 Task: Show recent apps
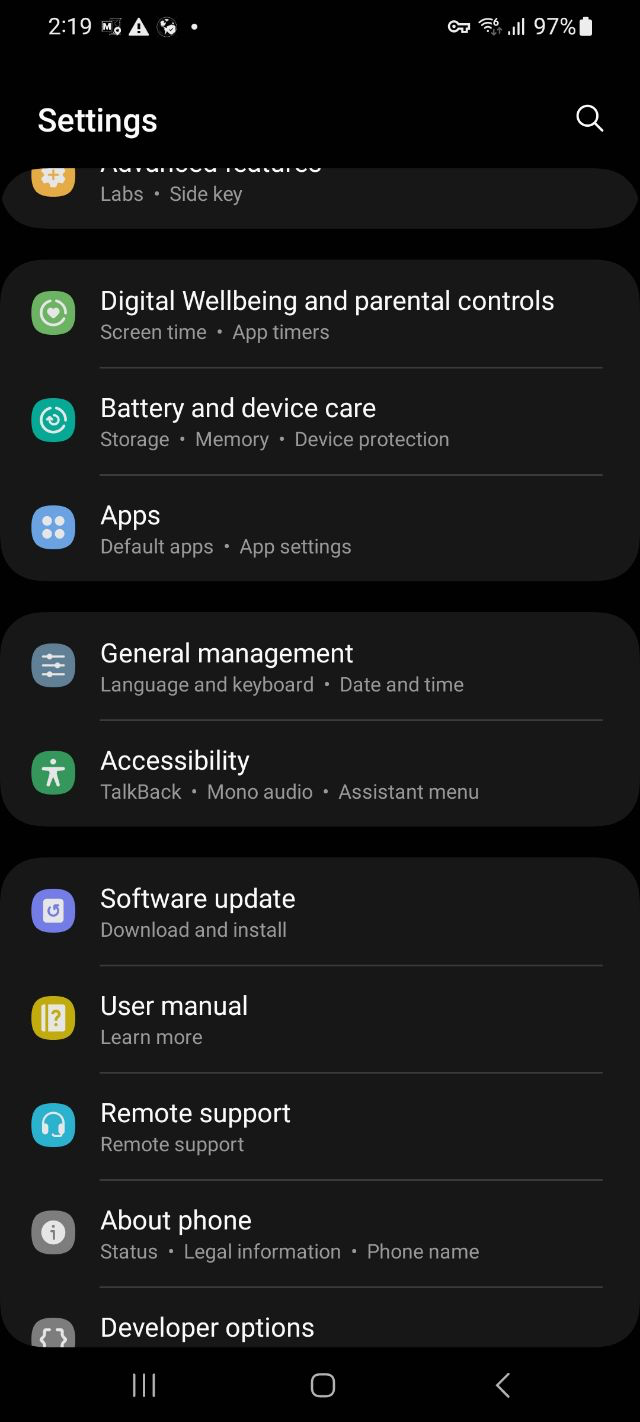click(144, 1385)
